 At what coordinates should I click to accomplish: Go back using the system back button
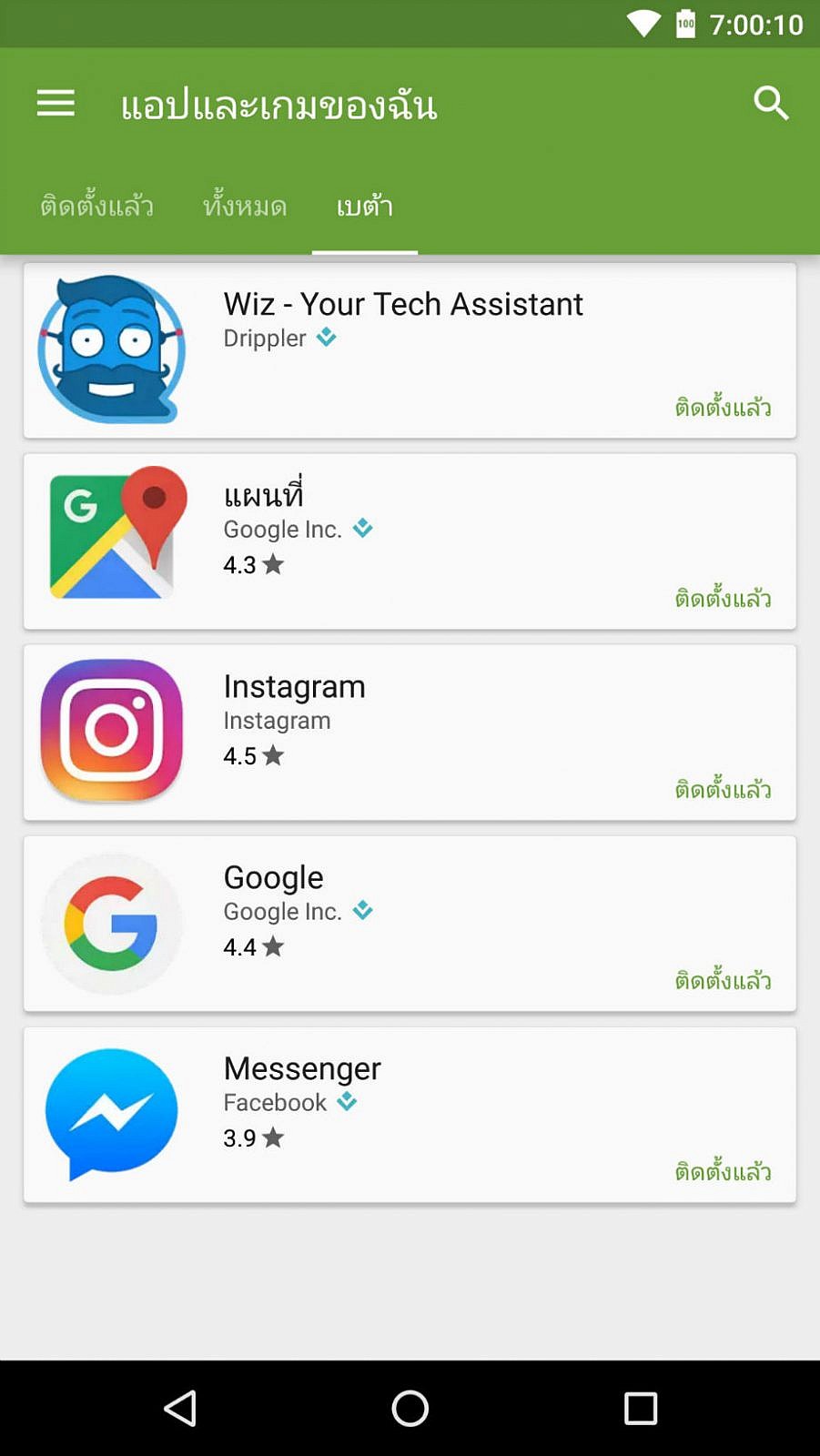(180, 1408)
